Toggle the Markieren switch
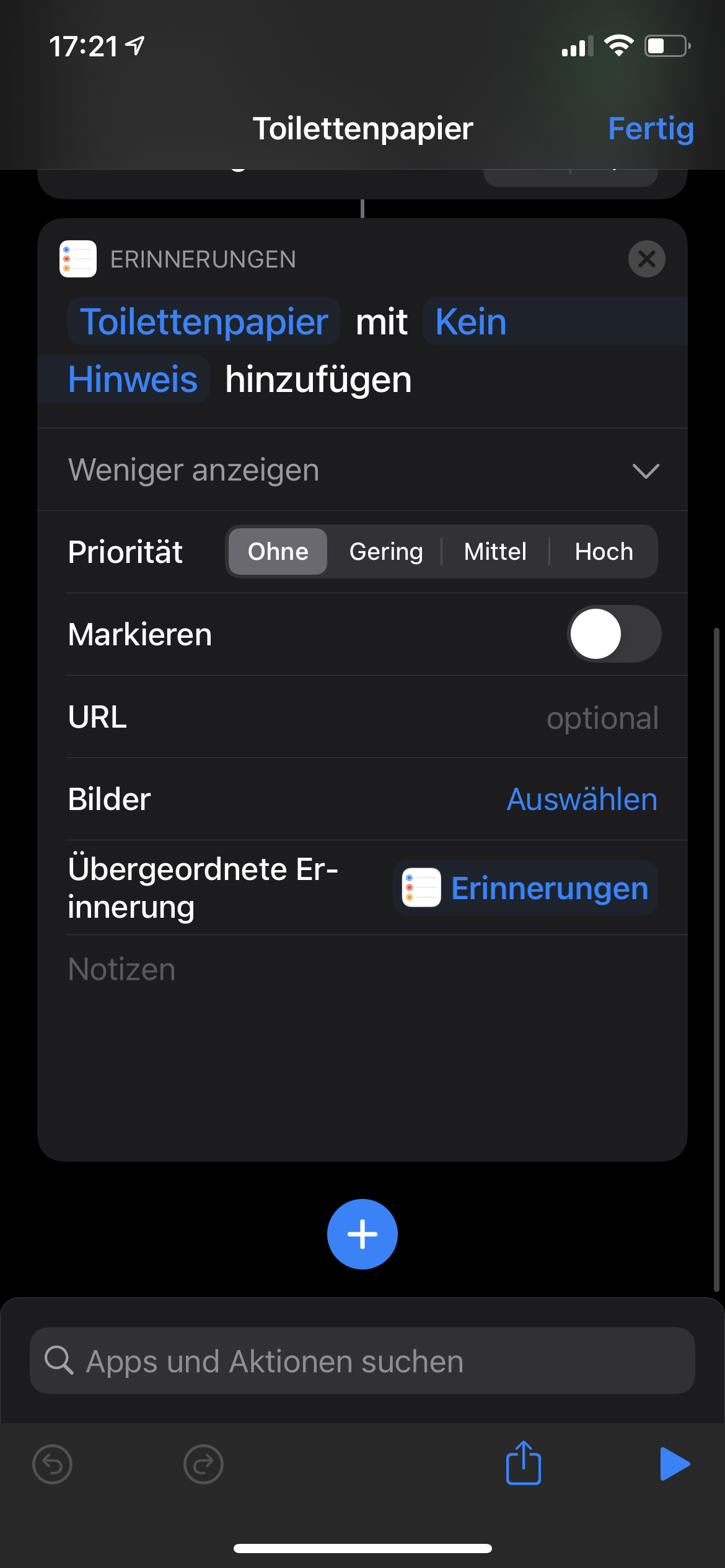Viewport: 725px width, 1568px height. click(613, 634)
